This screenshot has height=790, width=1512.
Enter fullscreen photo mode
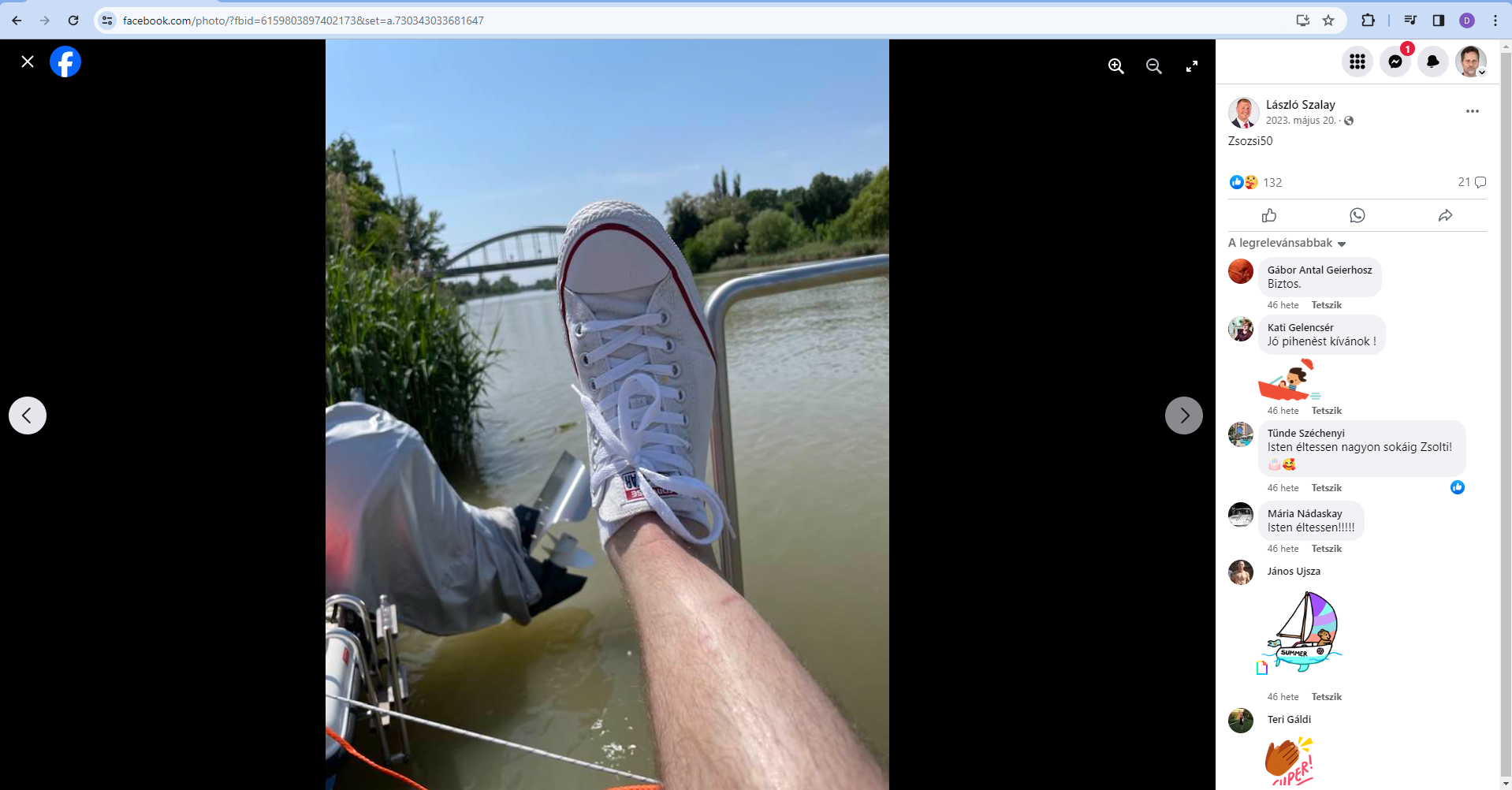(x=1191, y=66)
